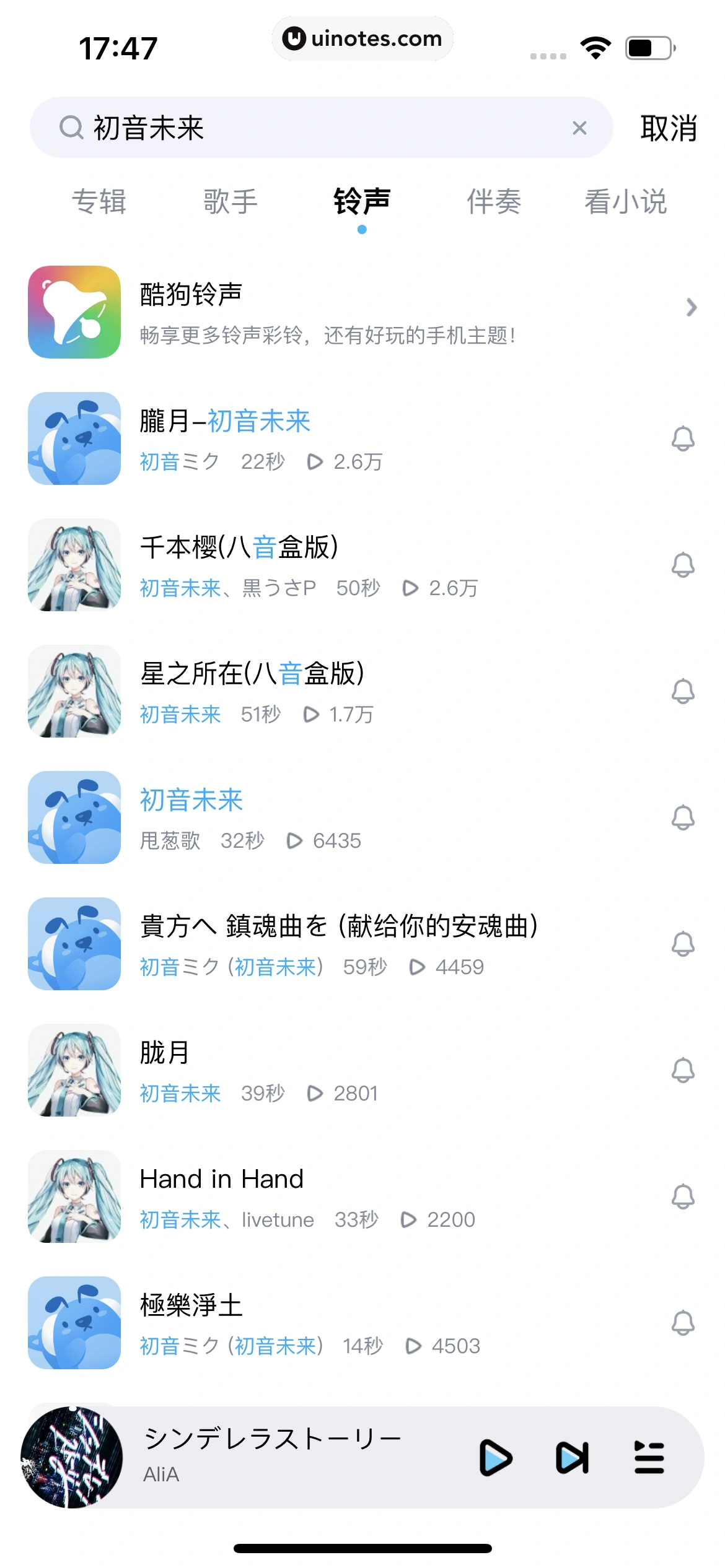The width and height of the screenshot is (725, 1568).
Task: Open the mini player album cover
Action: click(72, 1458)
